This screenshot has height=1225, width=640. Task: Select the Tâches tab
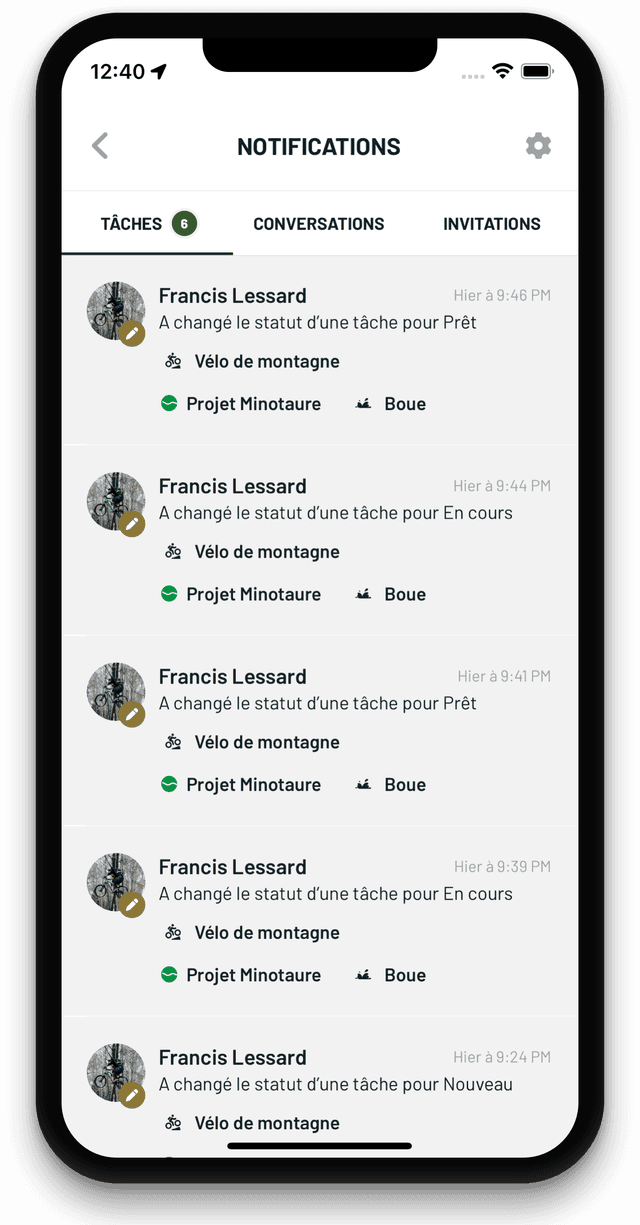[148, 224]
